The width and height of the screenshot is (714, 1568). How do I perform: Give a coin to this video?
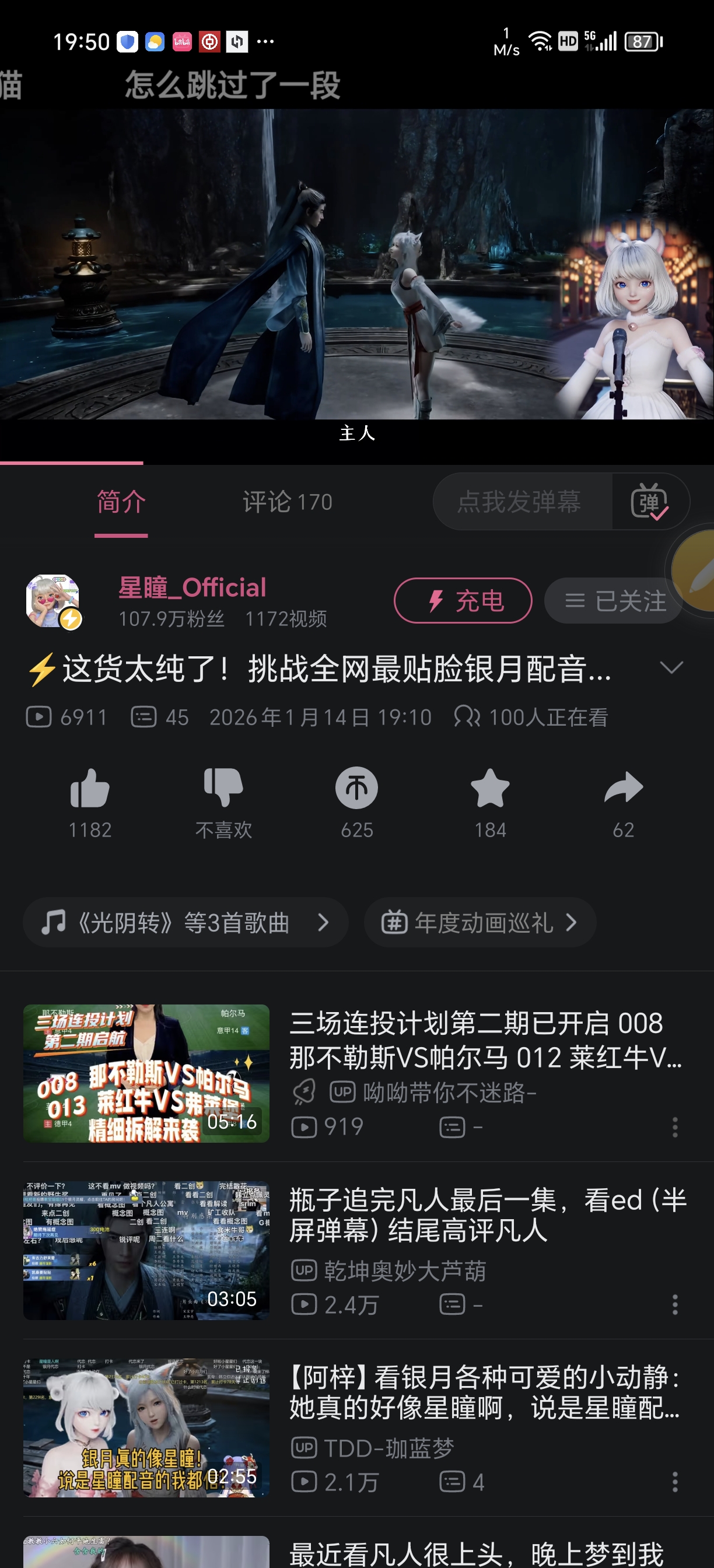356,789
